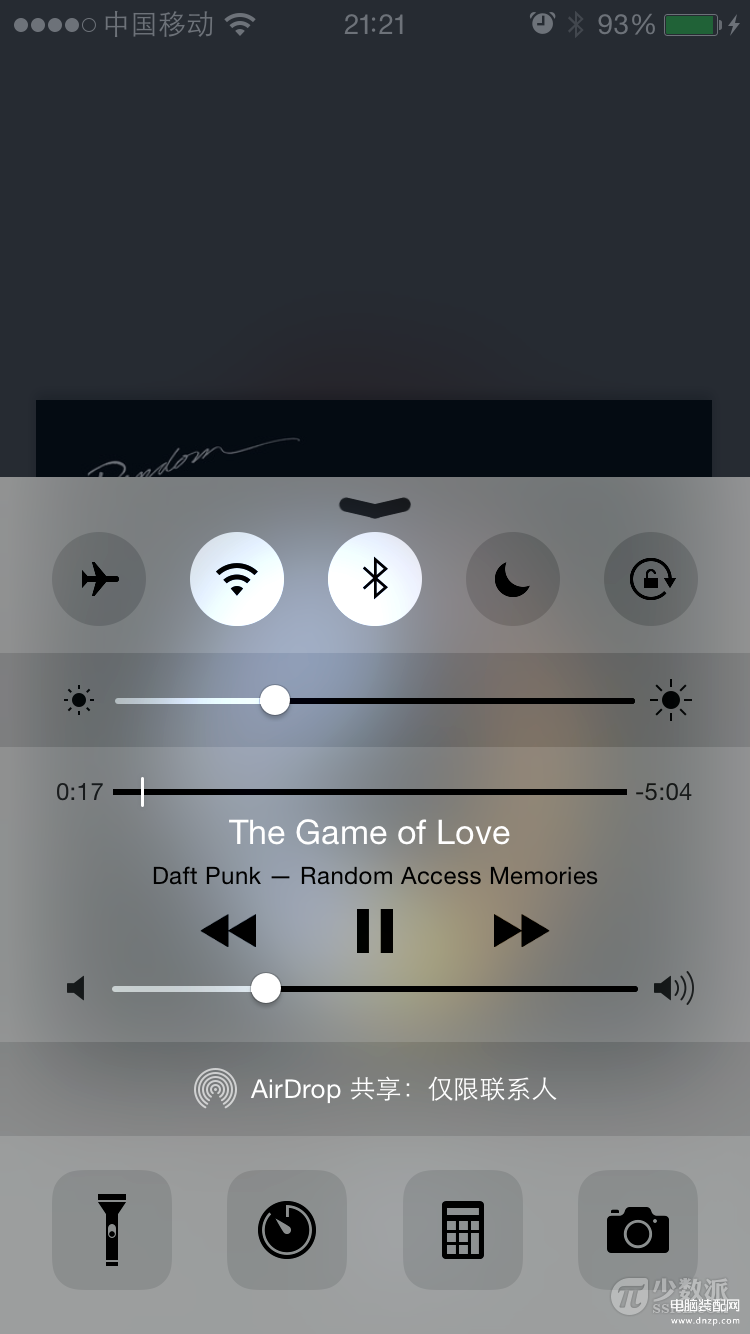Image resolution: width=750 pixels, height=1334 pixels.
Task: Close Control Center with the chevron handle
Action: point(375,506)
